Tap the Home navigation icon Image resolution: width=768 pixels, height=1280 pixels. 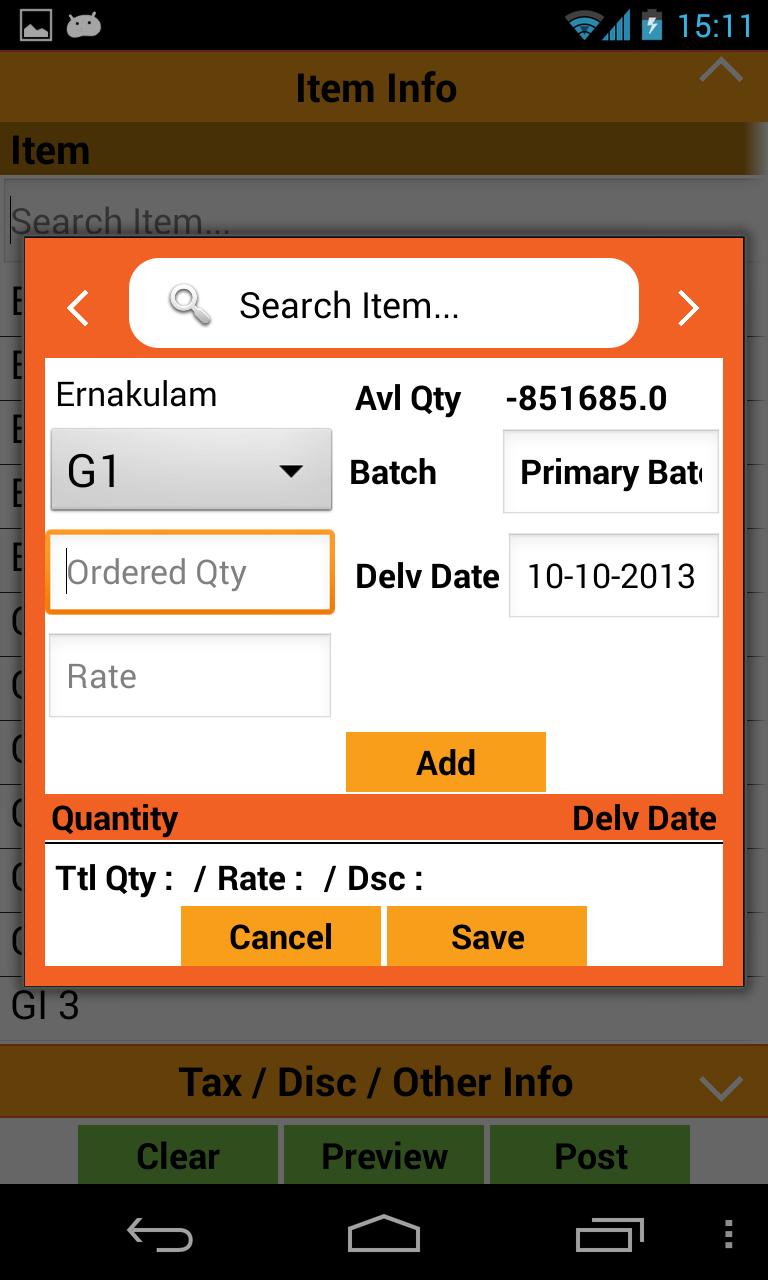point(384,1236)
